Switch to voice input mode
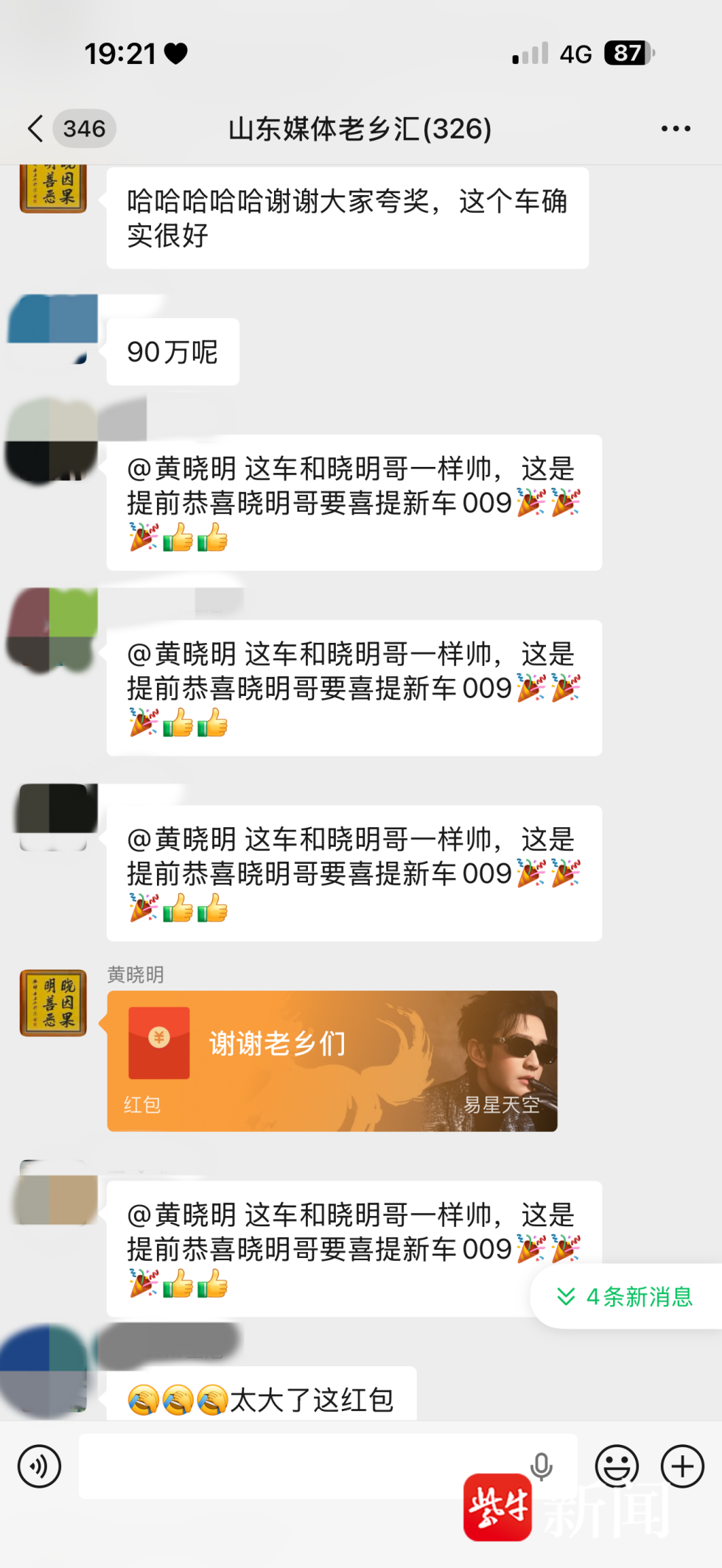 click(x=39, y=1466)
